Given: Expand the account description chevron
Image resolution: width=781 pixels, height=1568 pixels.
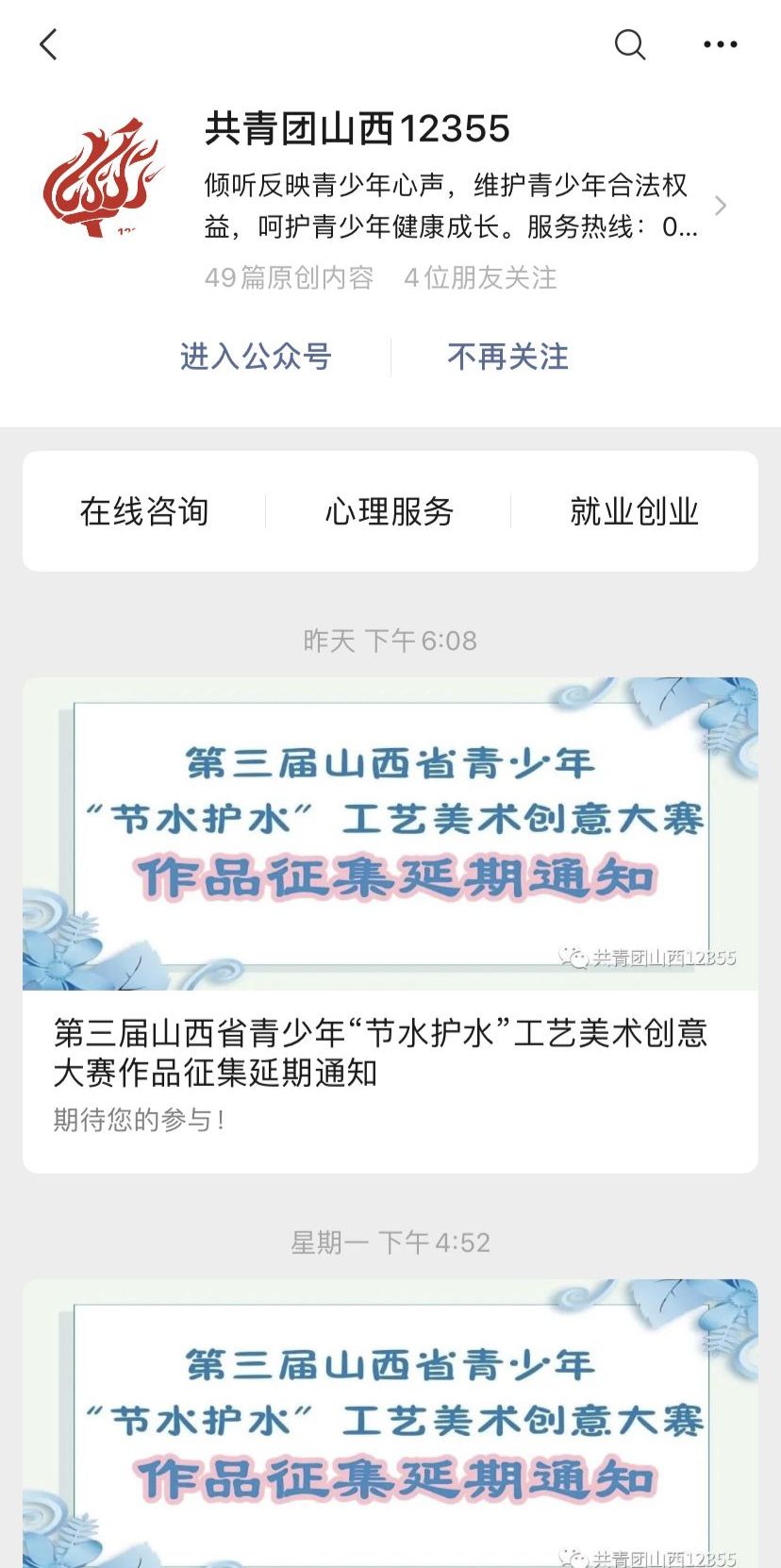Looking at the screenshot, I should 721,206.
